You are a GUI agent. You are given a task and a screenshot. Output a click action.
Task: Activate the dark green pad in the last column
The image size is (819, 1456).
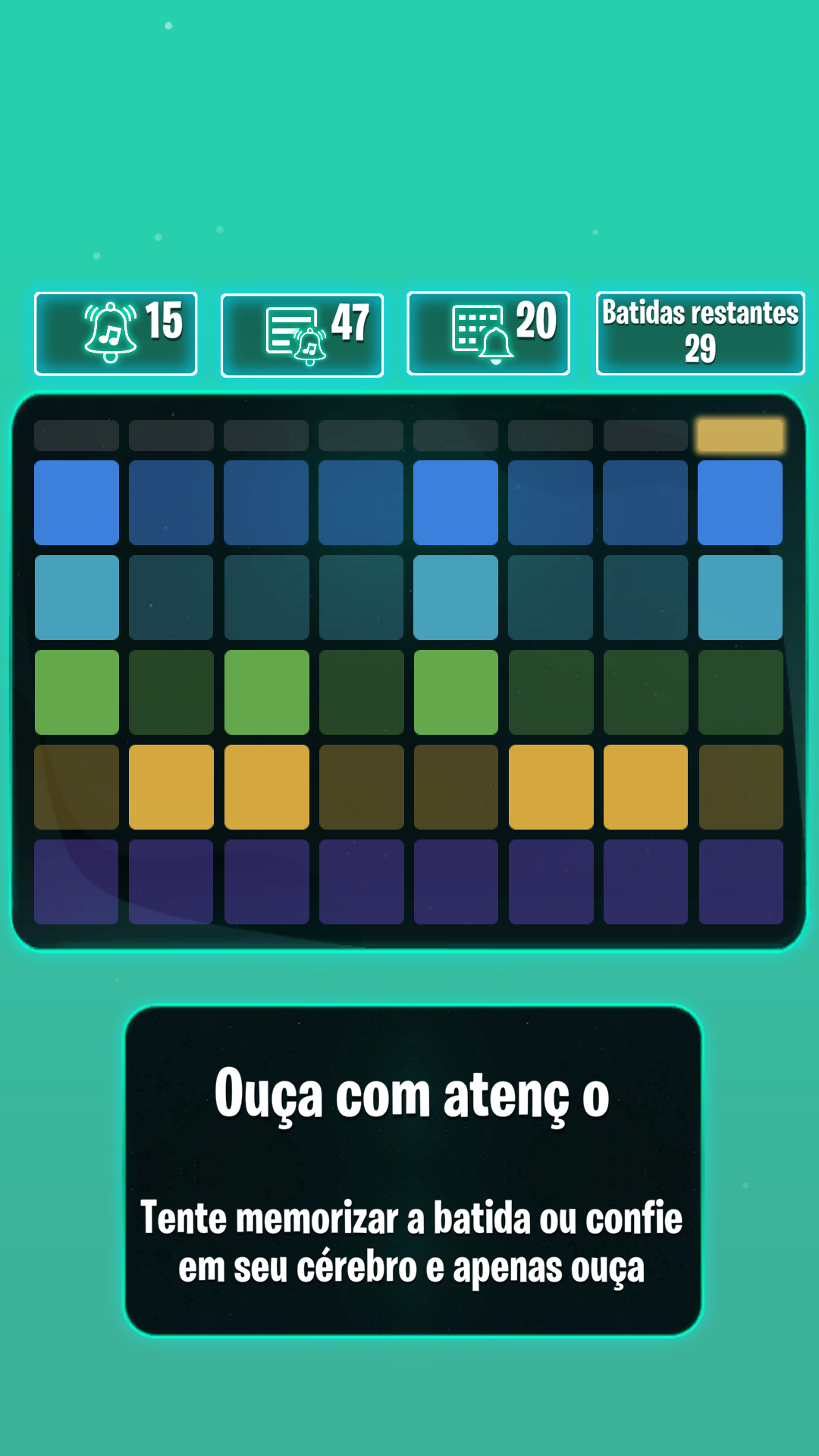pyautogui.click(x=740, y=692)
